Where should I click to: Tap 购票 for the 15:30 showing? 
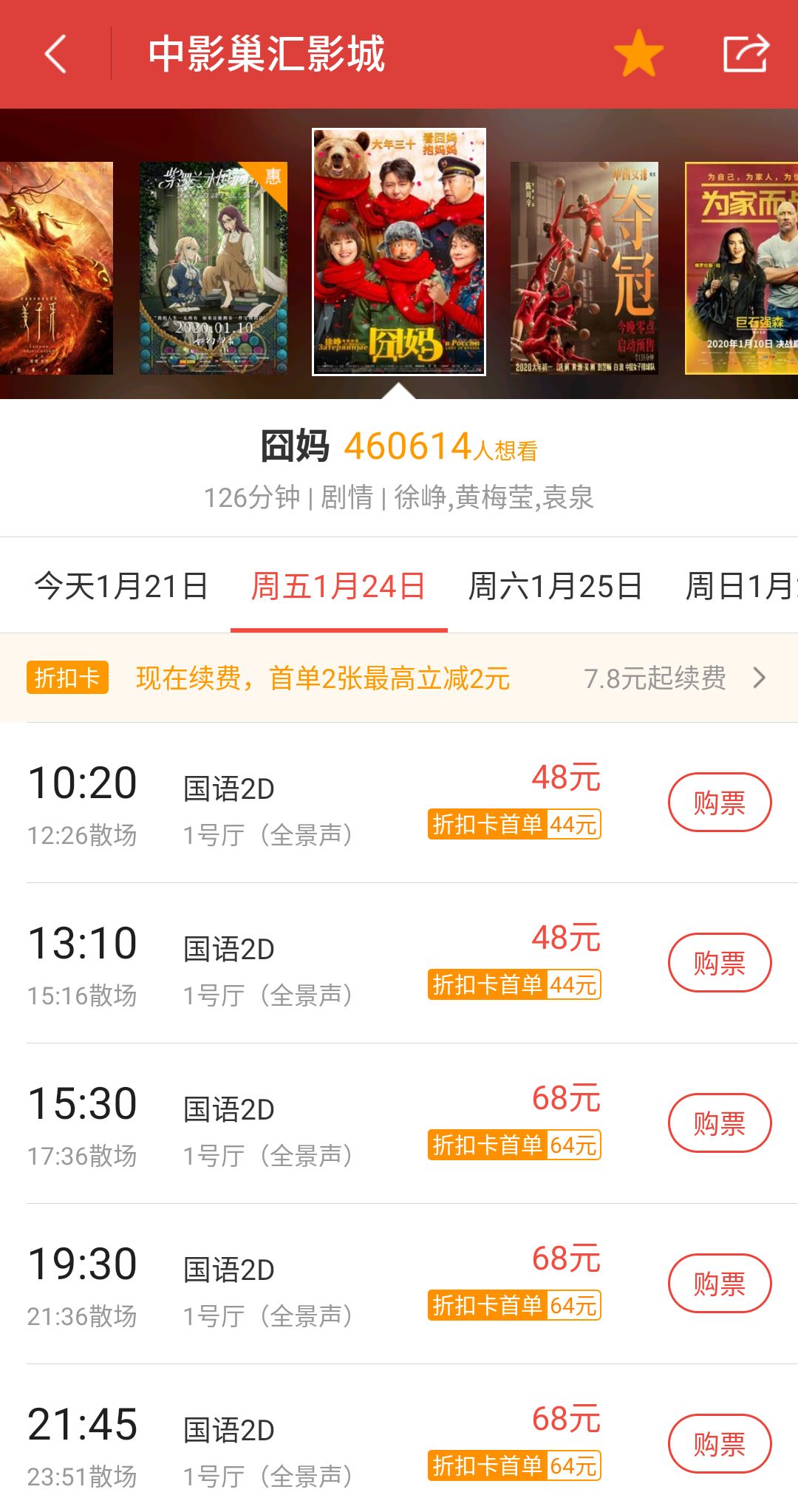tap(719, 1123)
